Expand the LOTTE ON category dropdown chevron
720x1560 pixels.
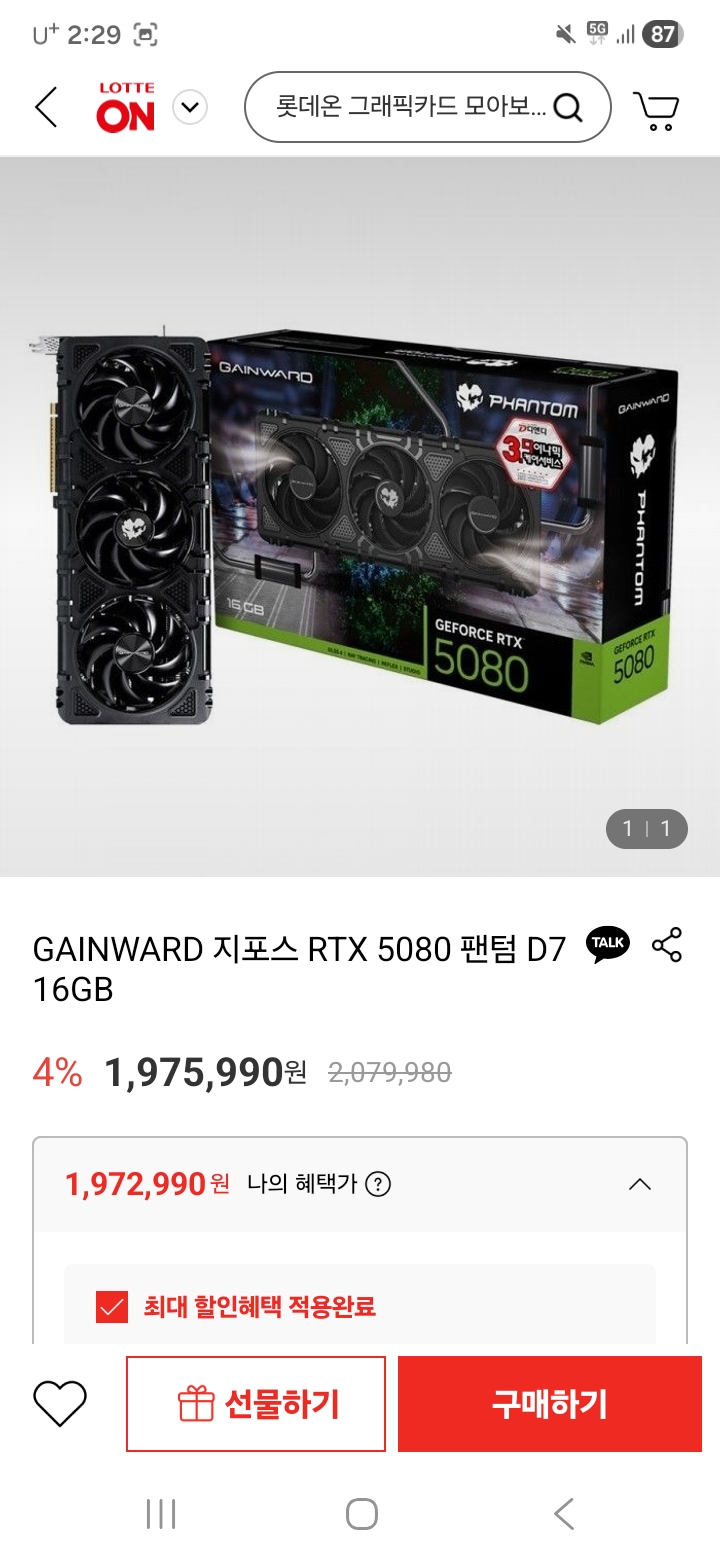[188, 107]
